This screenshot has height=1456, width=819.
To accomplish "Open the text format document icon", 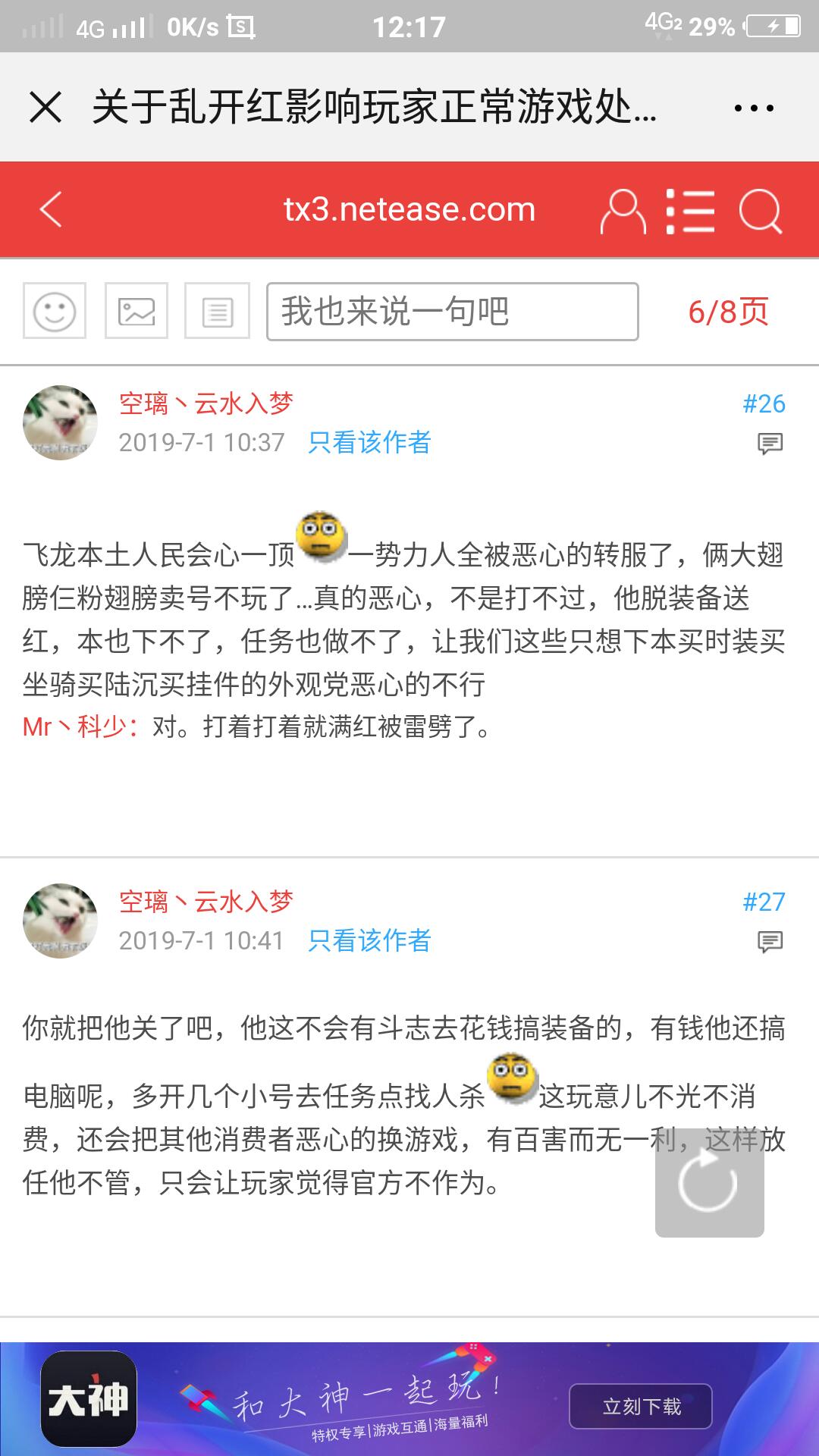I will click(x=218, y=311).
